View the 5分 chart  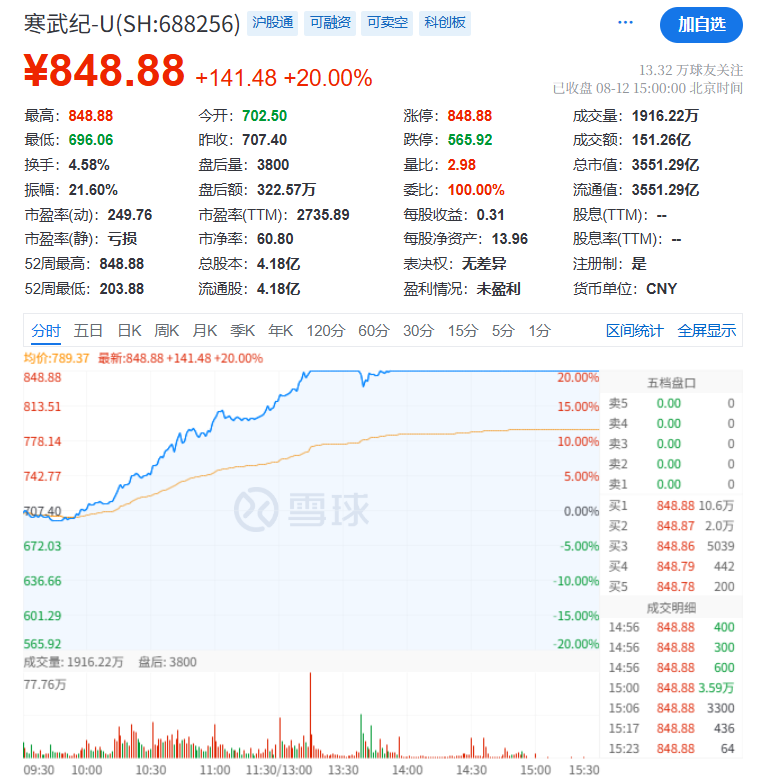(503, 331)
